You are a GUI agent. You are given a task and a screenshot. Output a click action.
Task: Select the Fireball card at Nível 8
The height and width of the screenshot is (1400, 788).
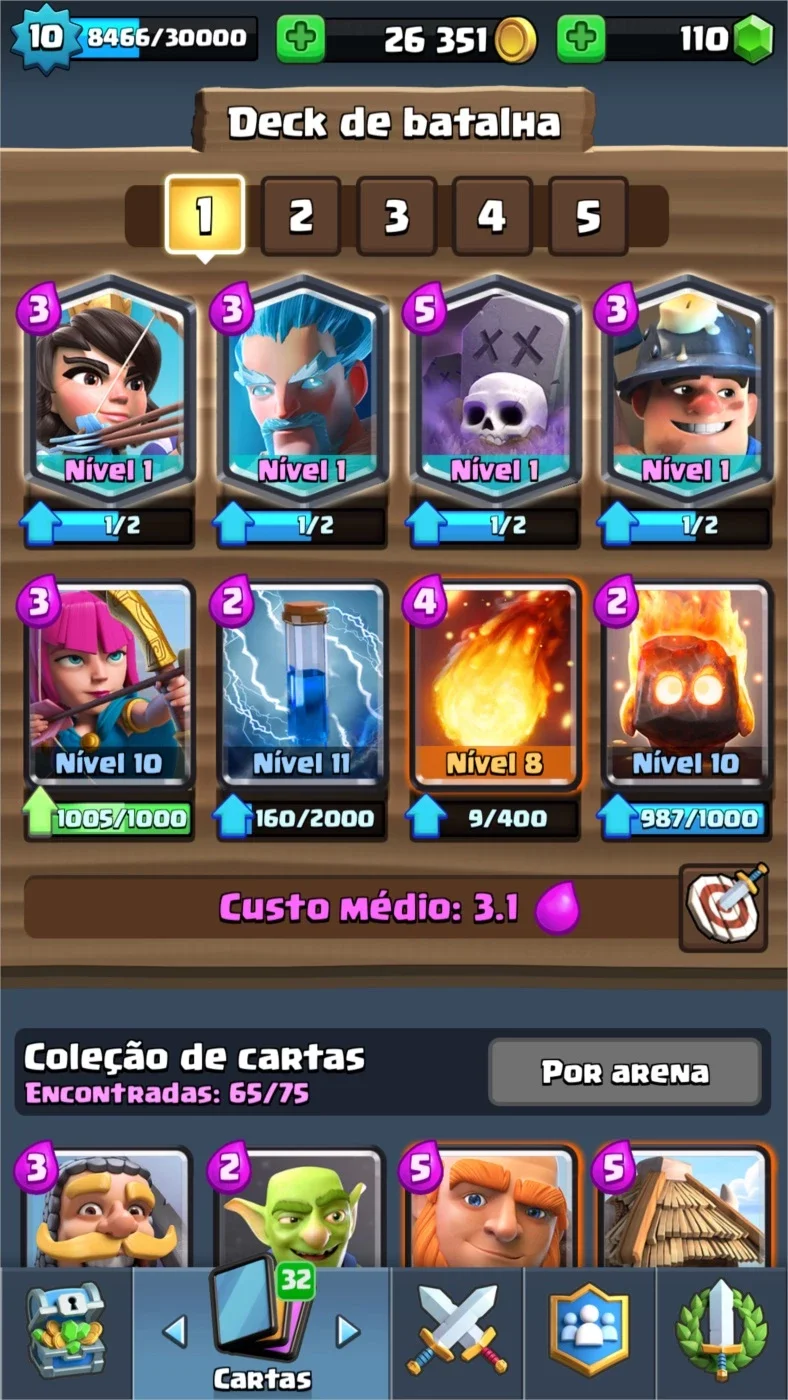(x=495, y=686)
